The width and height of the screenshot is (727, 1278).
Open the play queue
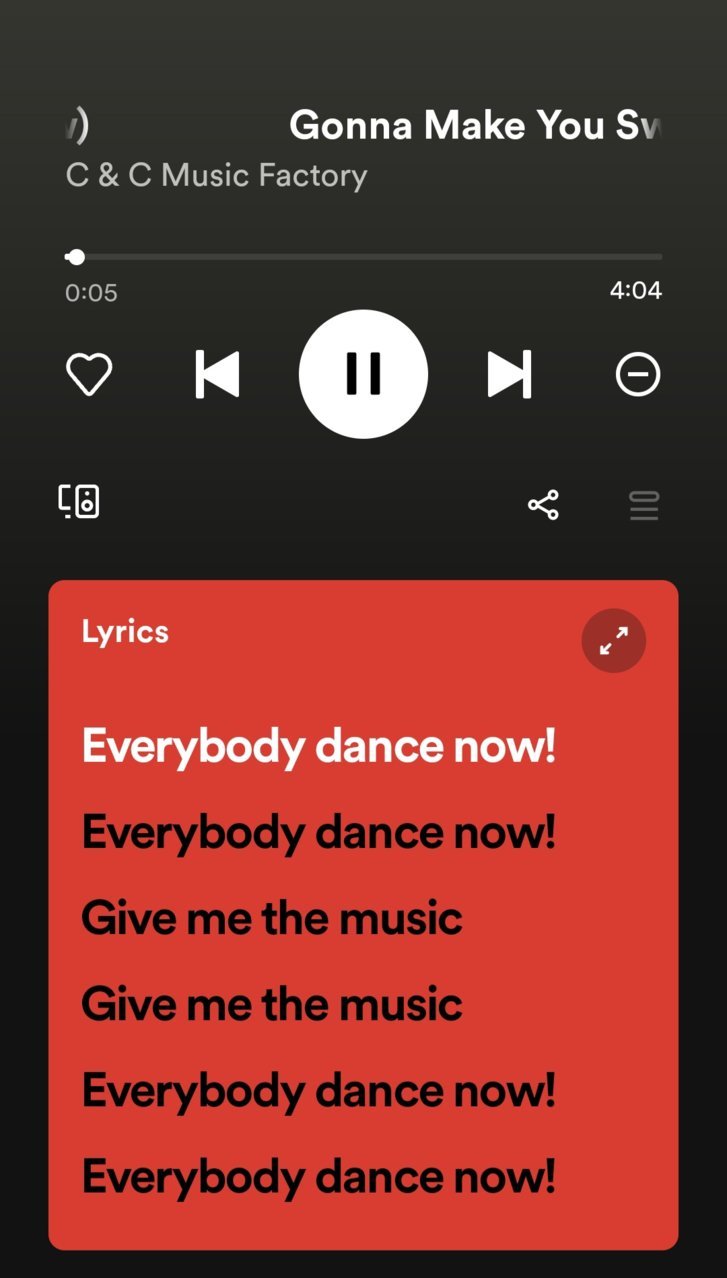click(644, 506)
